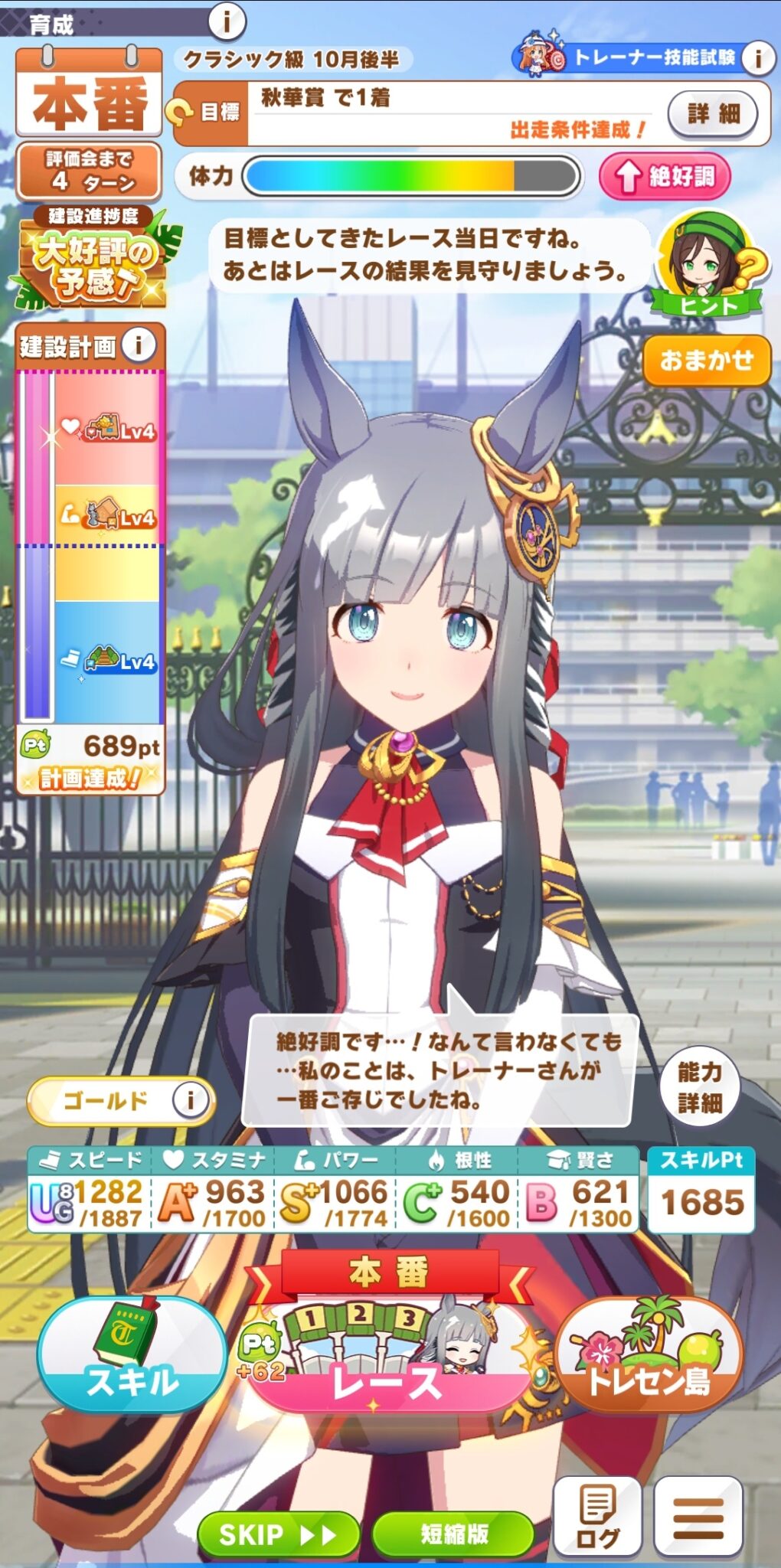The image size is (781, 1568).
Task: Go to トレセン島
Action: click(x=648, y=1354)
